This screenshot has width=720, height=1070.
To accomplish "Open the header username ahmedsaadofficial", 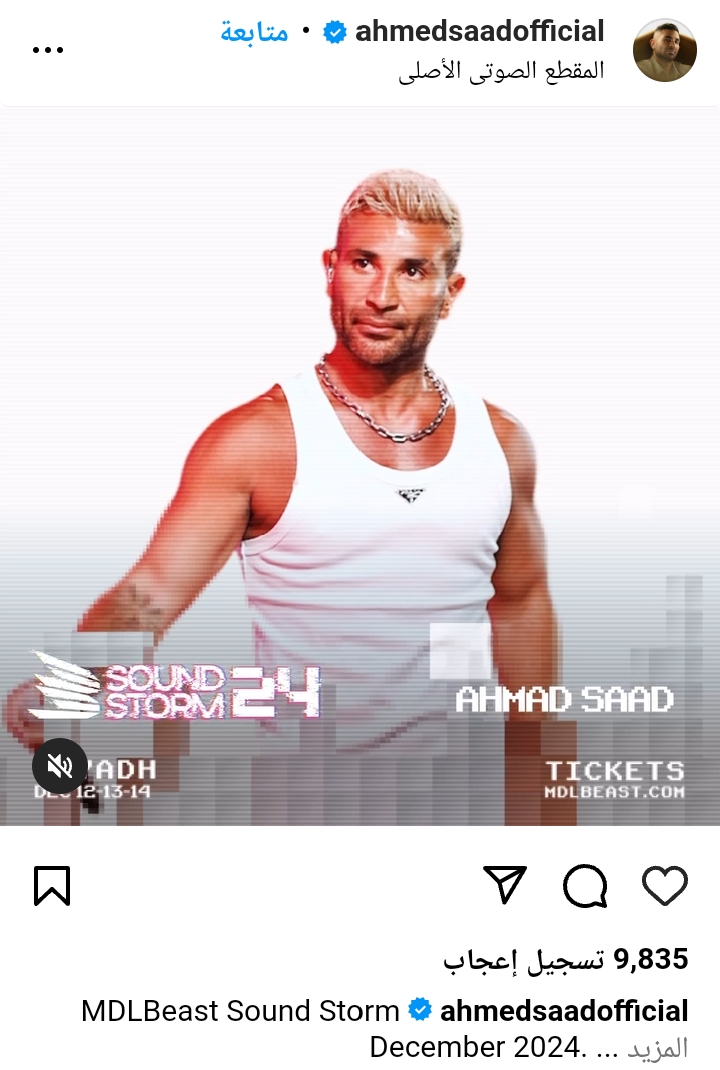I will tap(480, 32).
